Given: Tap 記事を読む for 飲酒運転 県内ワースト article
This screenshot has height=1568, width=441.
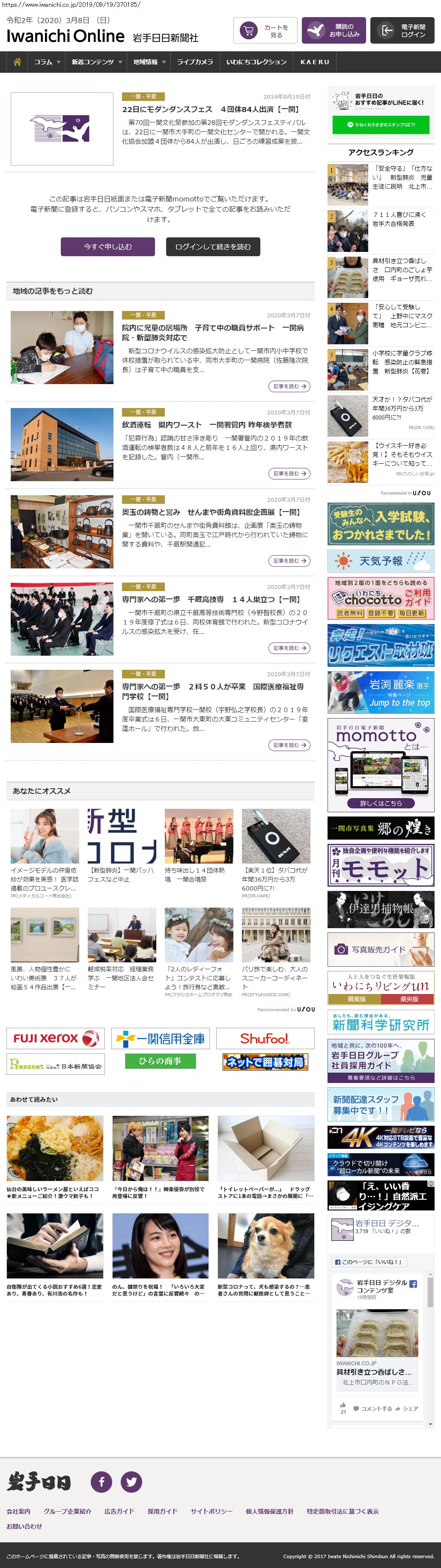Looking at the screenshot, I should click(289, 473).
